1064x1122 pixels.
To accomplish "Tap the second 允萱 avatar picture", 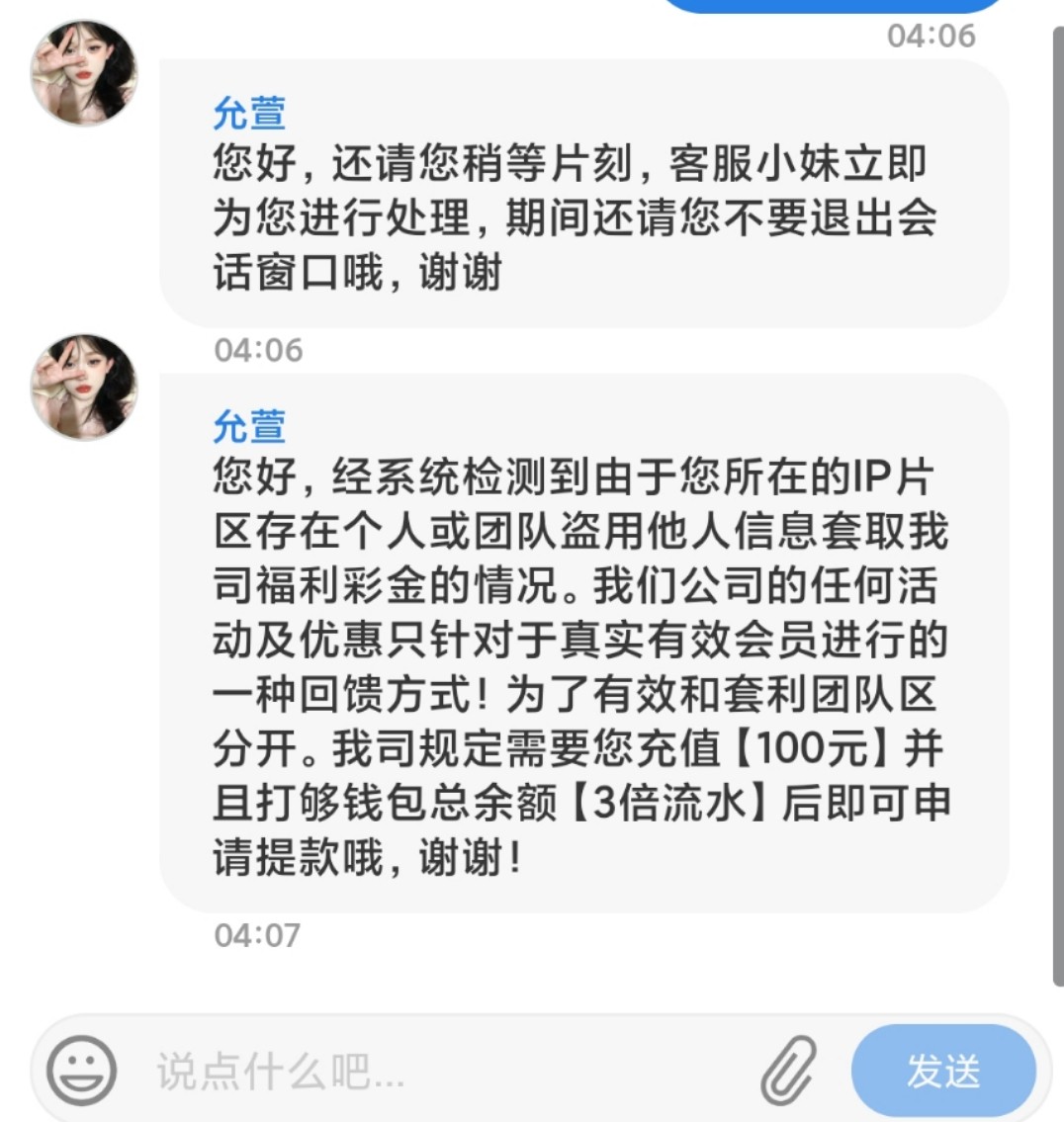I will (x=84, y=386).
